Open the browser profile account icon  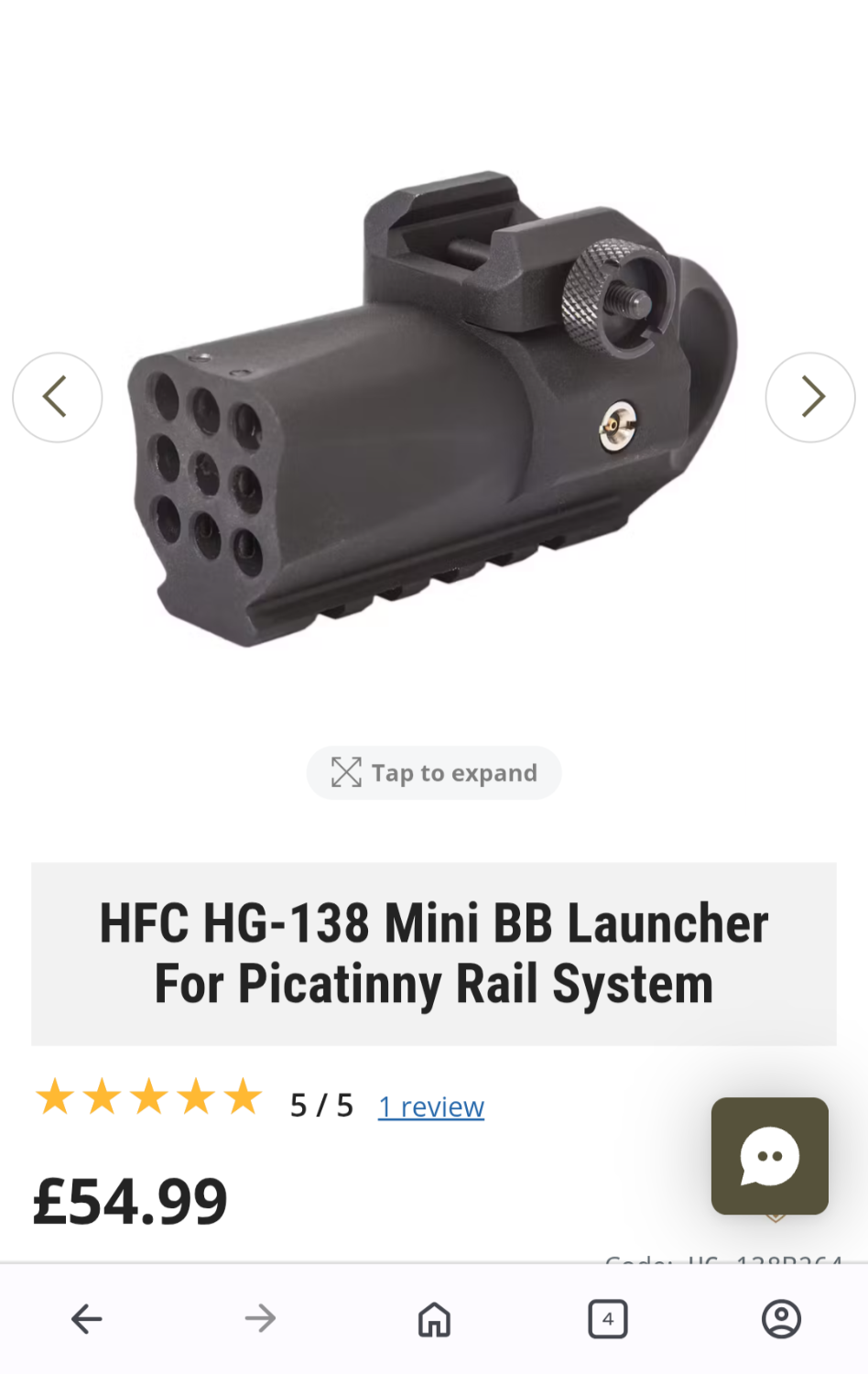coord(781,1319)
